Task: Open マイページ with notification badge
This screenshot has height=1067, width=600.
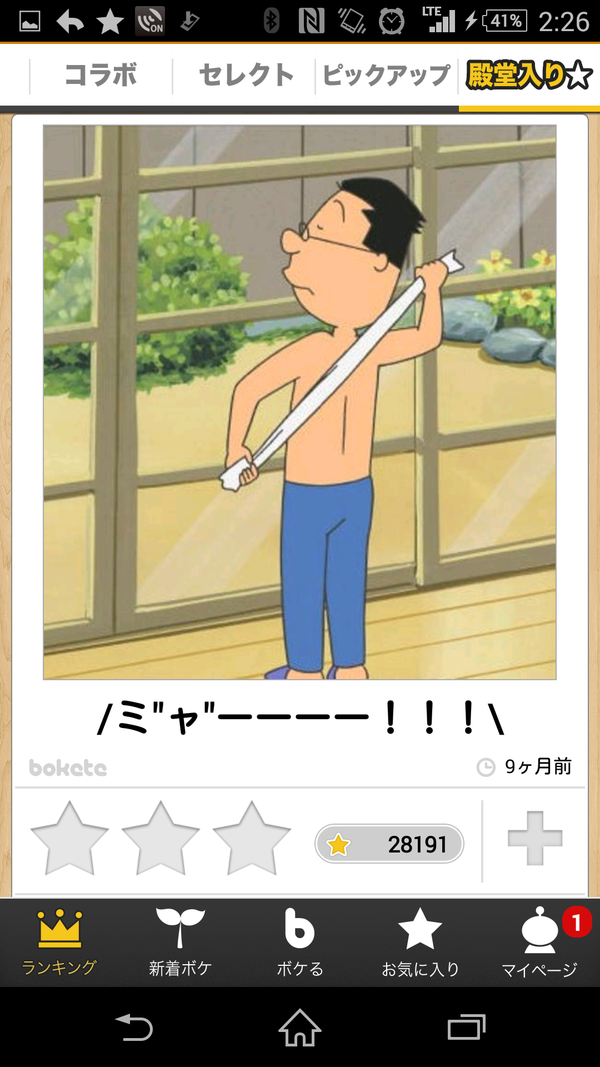Action: click(540, 943)
